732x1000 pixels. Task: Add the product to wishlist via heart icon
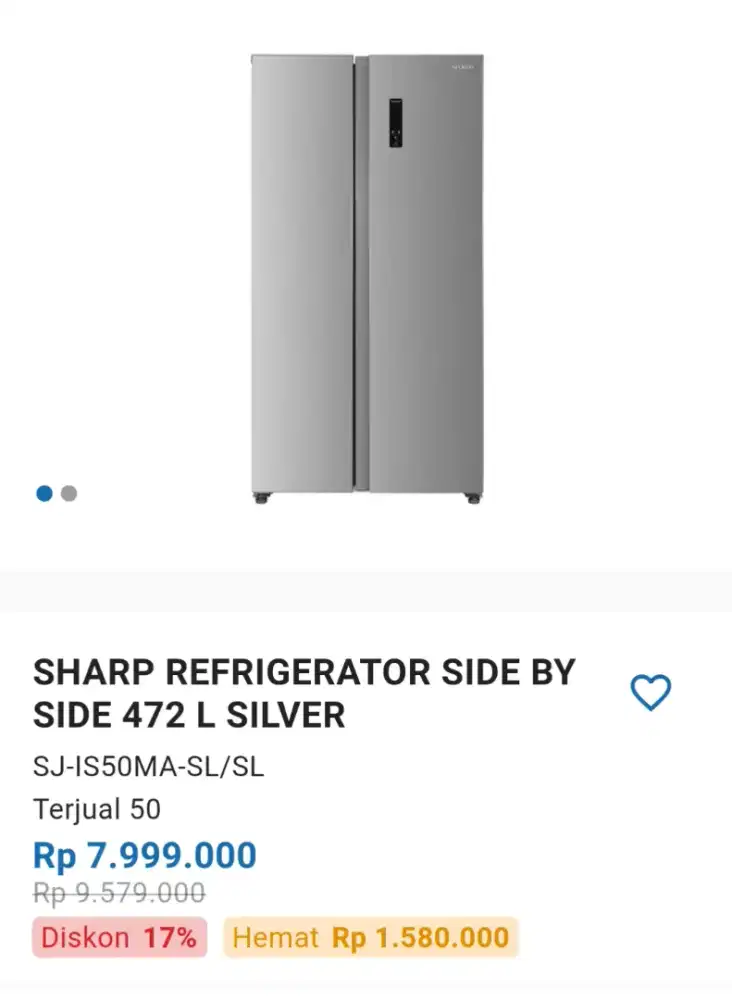pyautogui.click(x=652, y=690)
